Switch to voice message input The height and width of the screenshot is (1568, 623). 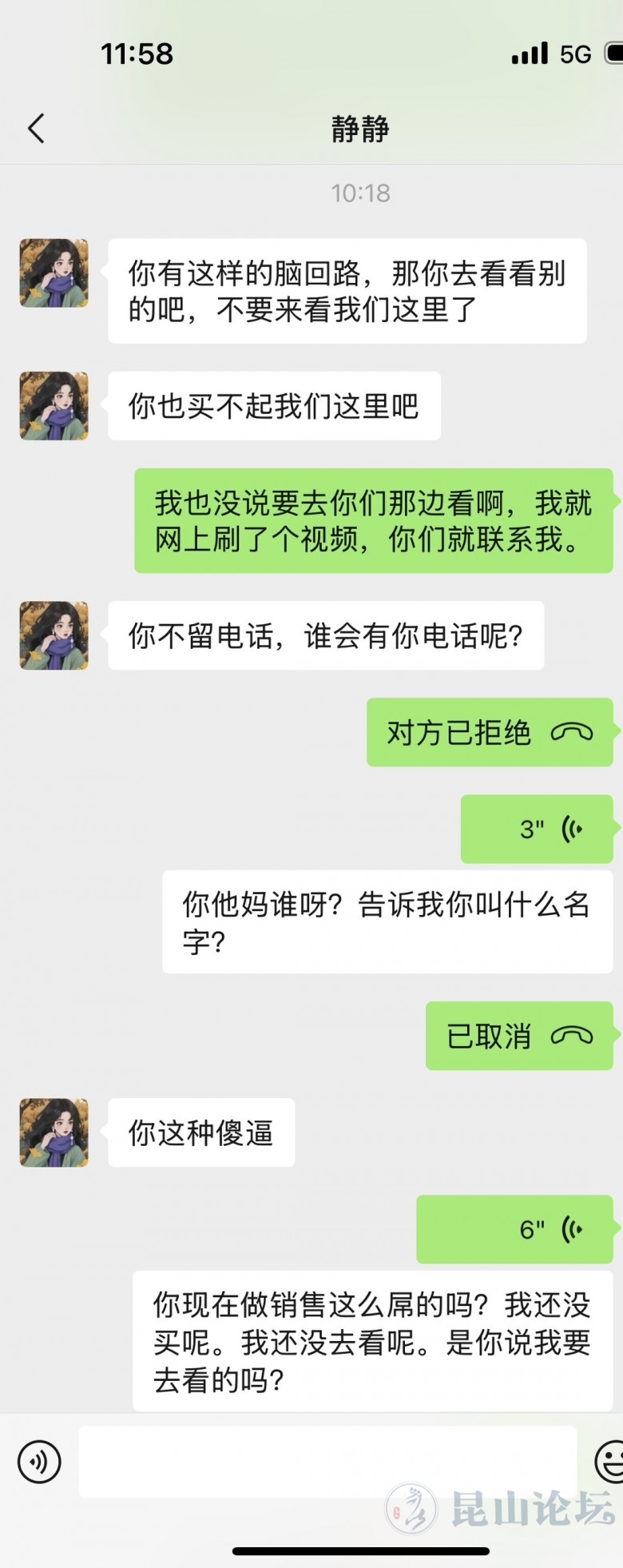point(39,1462)
